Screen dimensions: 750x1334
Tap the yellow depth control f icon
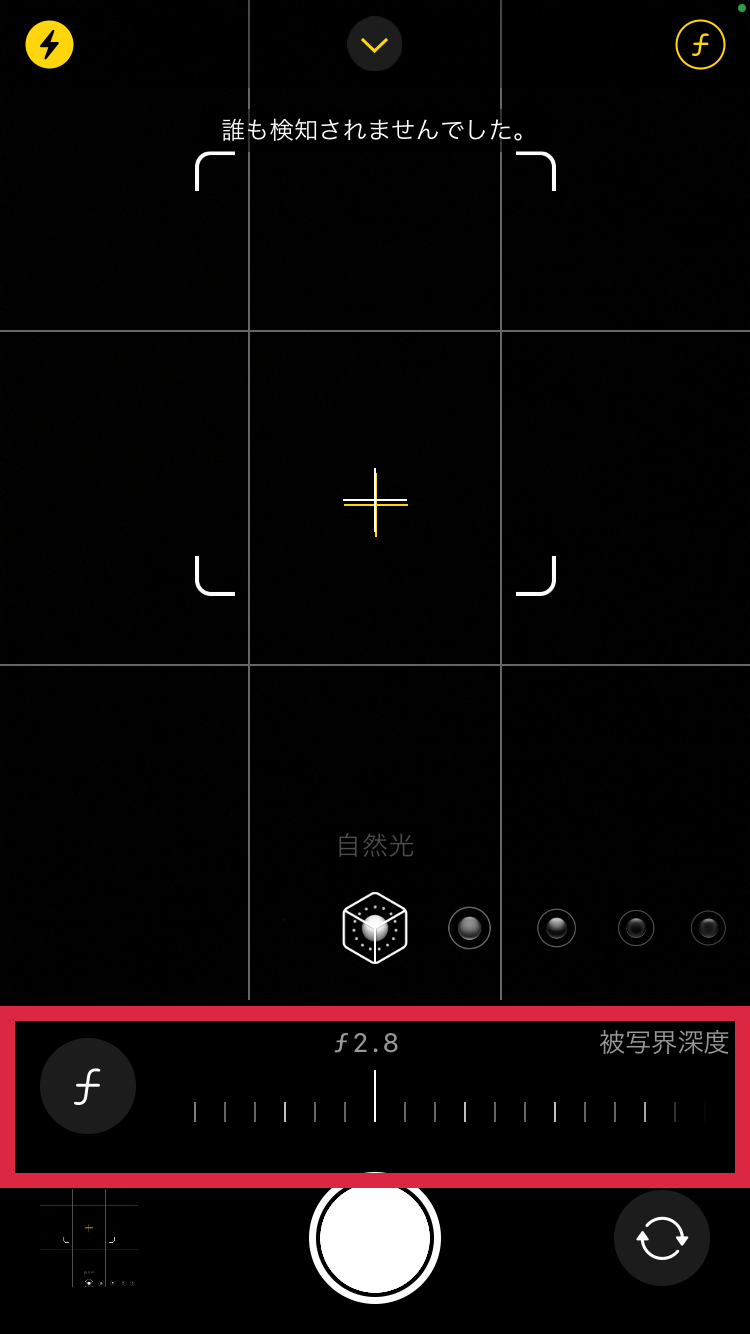[700, 45]
